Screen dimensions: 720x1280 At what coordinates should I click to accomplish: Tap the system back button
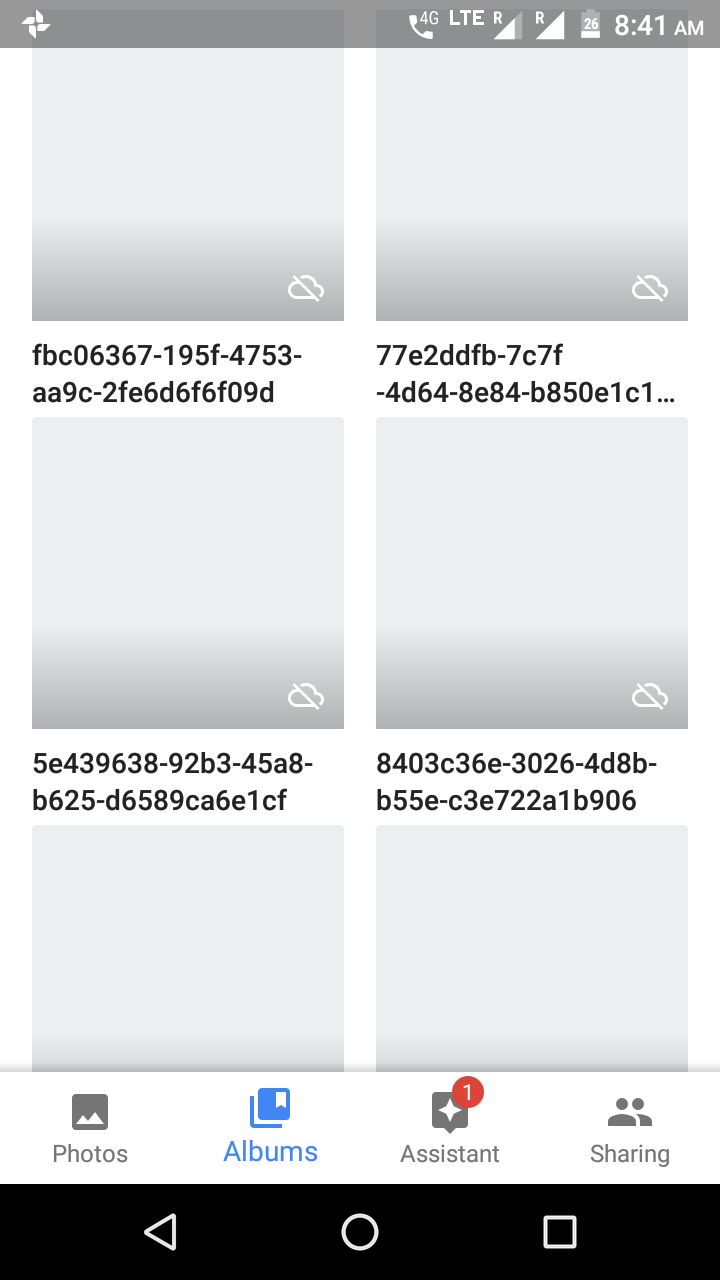(160, 1232)
